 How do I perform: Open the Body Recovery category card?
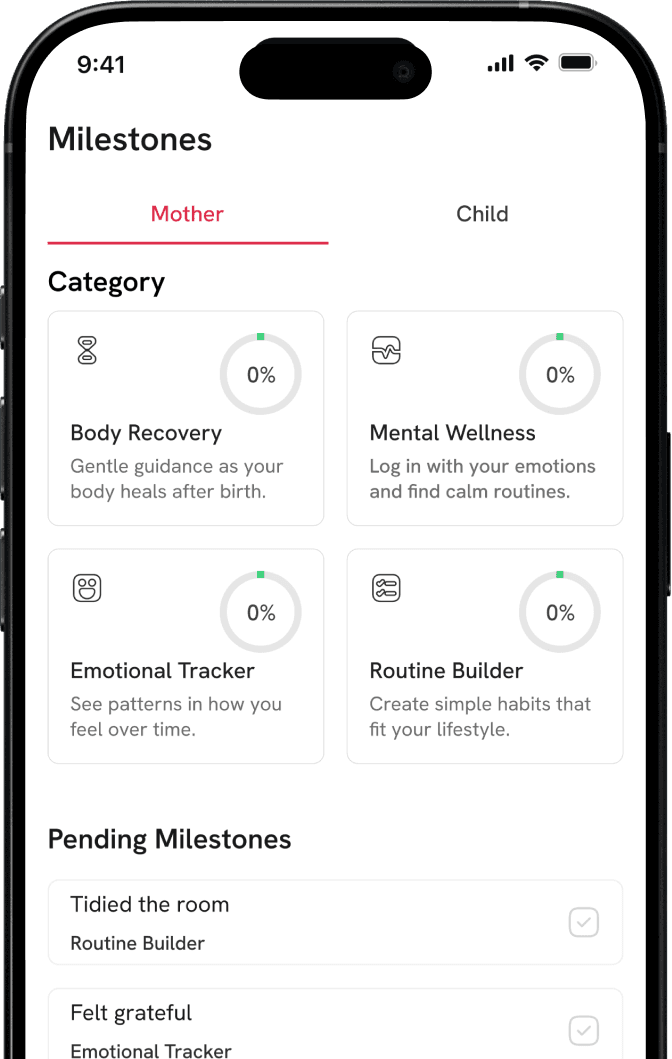186,418
